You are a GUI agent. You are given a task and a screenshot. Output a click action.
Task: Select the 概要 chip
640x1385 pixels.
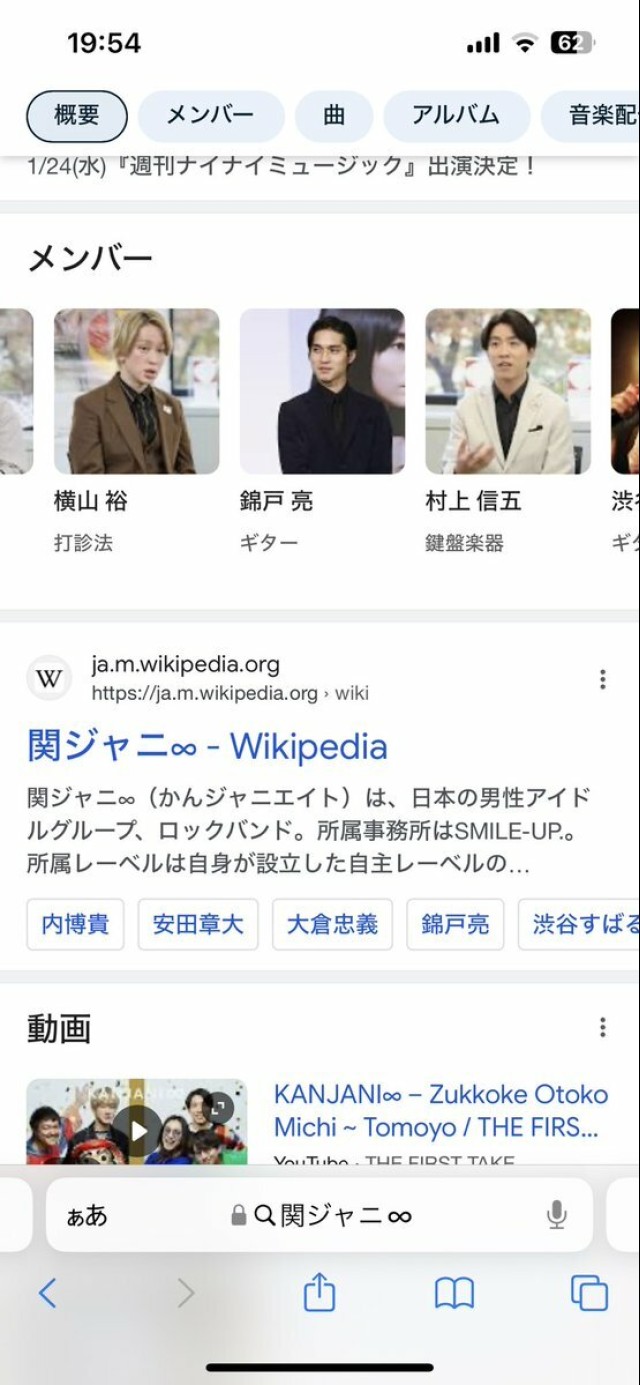pyautogui.click(x=76, y=116)
